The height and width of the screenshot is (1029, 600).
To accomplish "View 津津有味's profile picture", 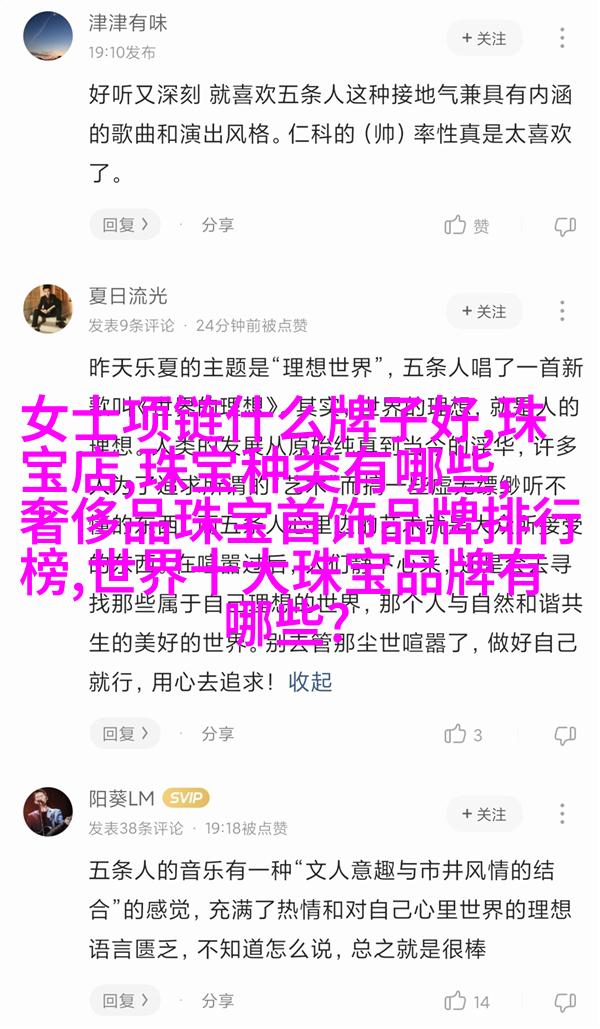I will (48, 37).
